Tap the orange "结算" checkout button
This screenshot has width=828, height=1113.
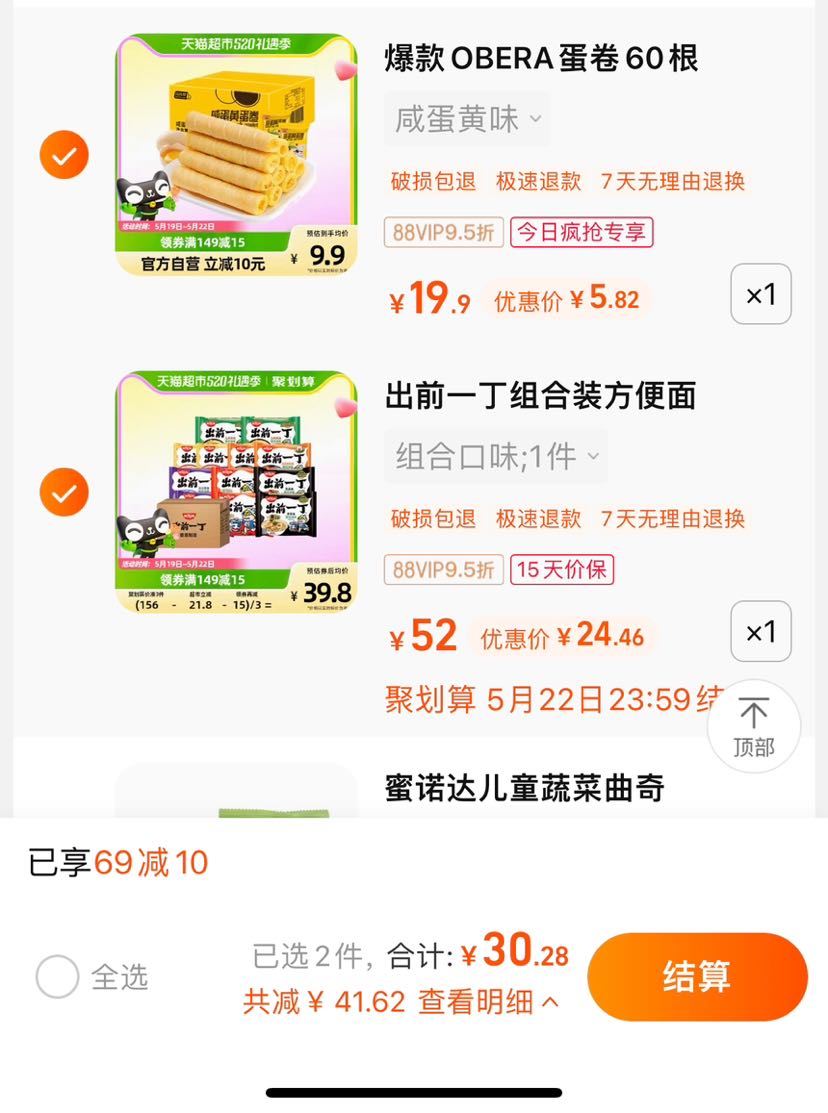tap(697, 976)
